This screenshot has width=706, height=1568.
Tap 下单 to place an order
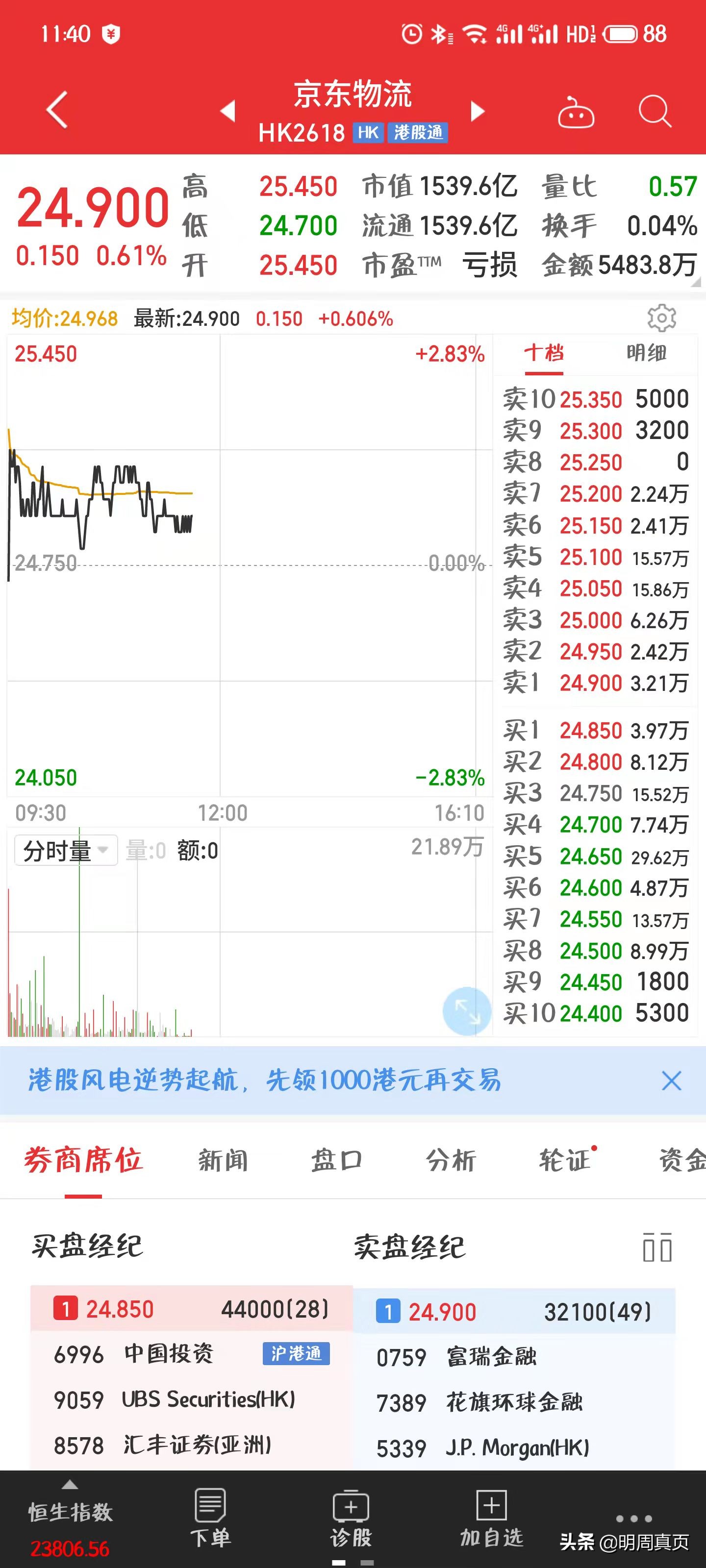[x=211, y=1518]
